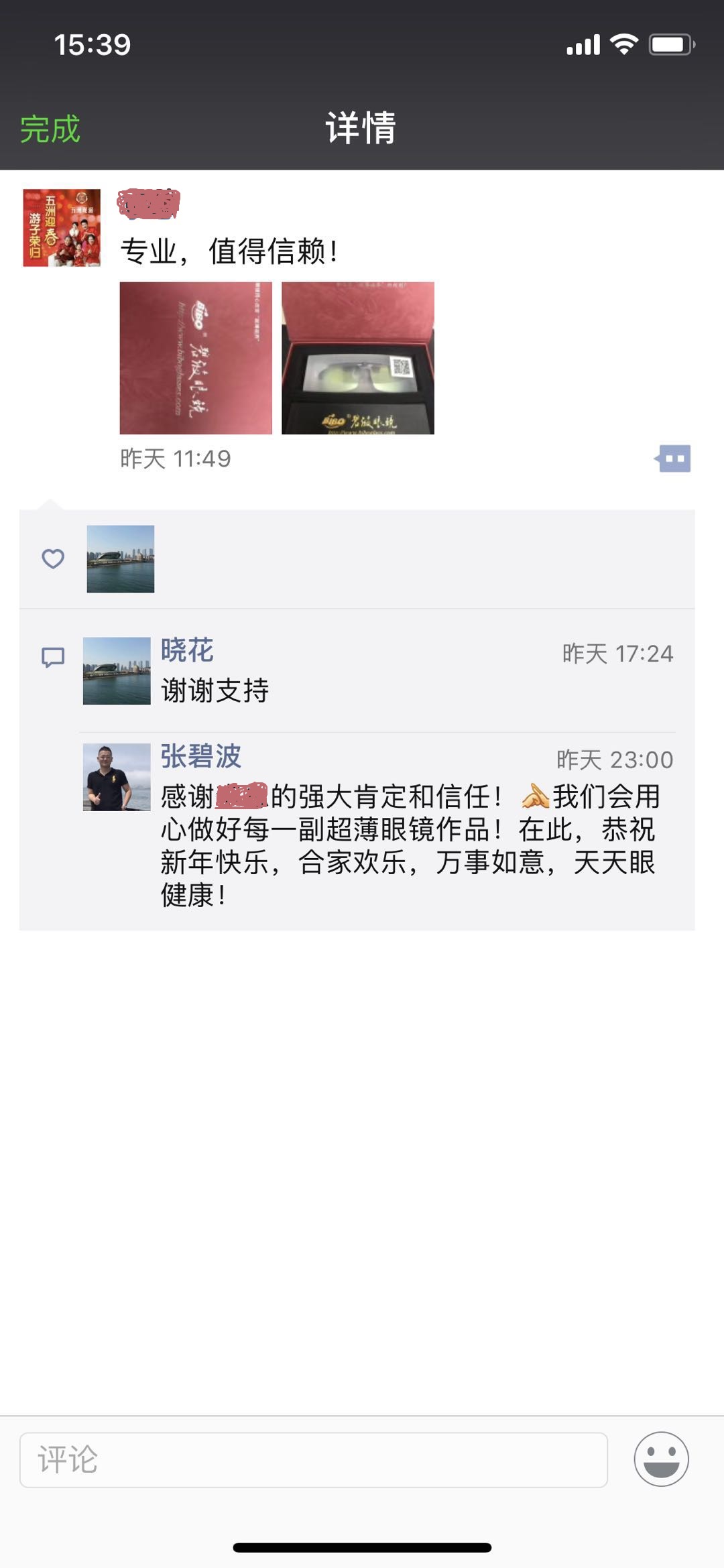Screen dimensions: 724x1568
Task: Open the avatar in the likes row
Action: coord(121,559)
